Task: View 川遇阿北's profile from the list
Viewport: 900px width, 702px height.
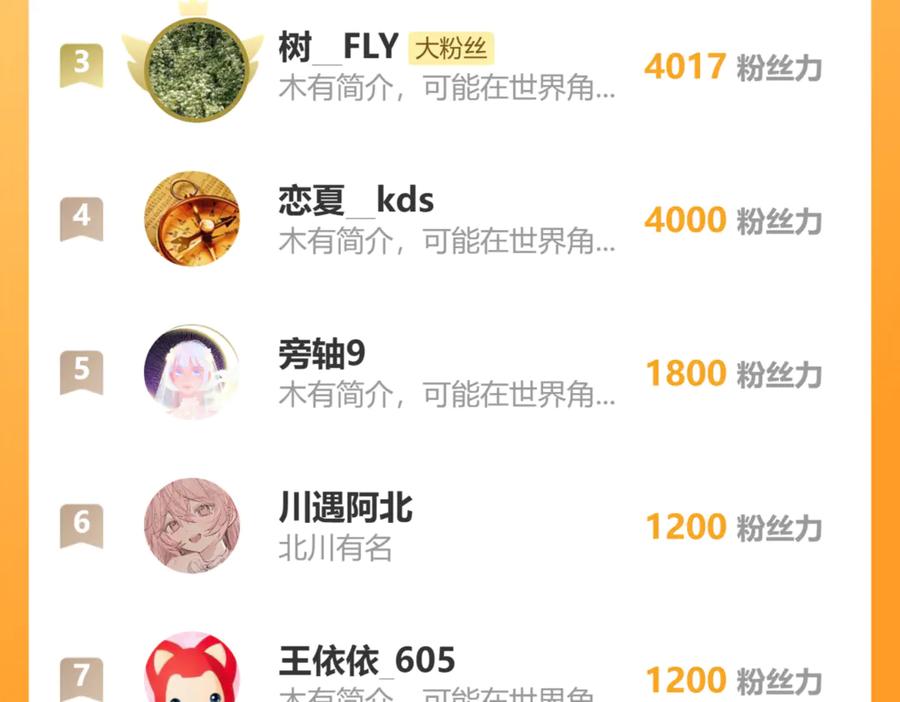Action: pos(449,526)
